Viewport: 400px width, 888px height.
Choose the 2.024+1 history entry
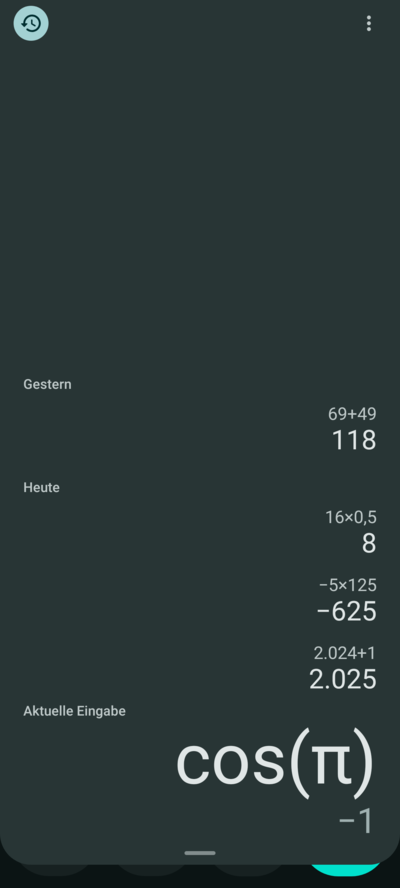click(344, 653)
